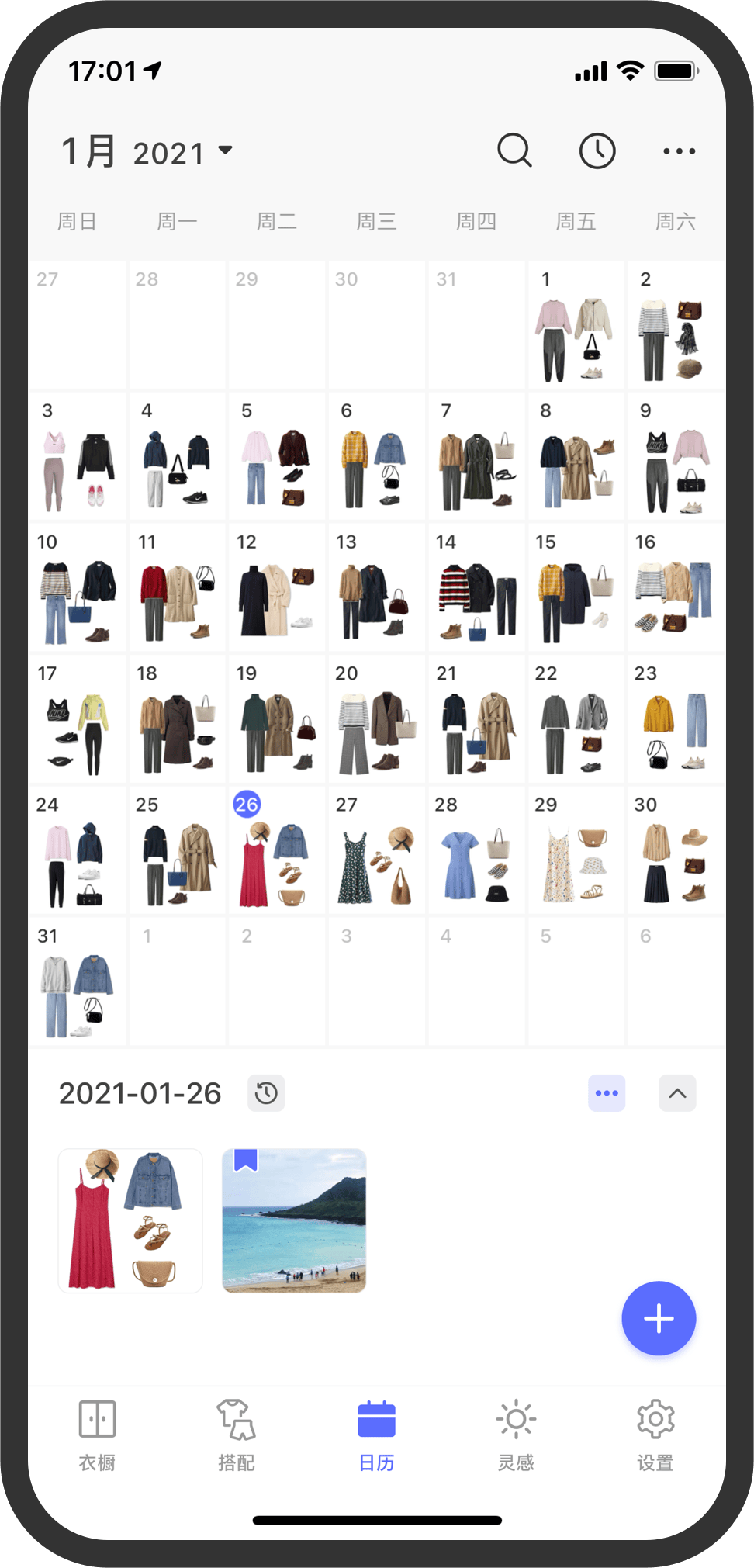Open the beach photo card
The image size is (754, 1568).
tap(294, 1220)
